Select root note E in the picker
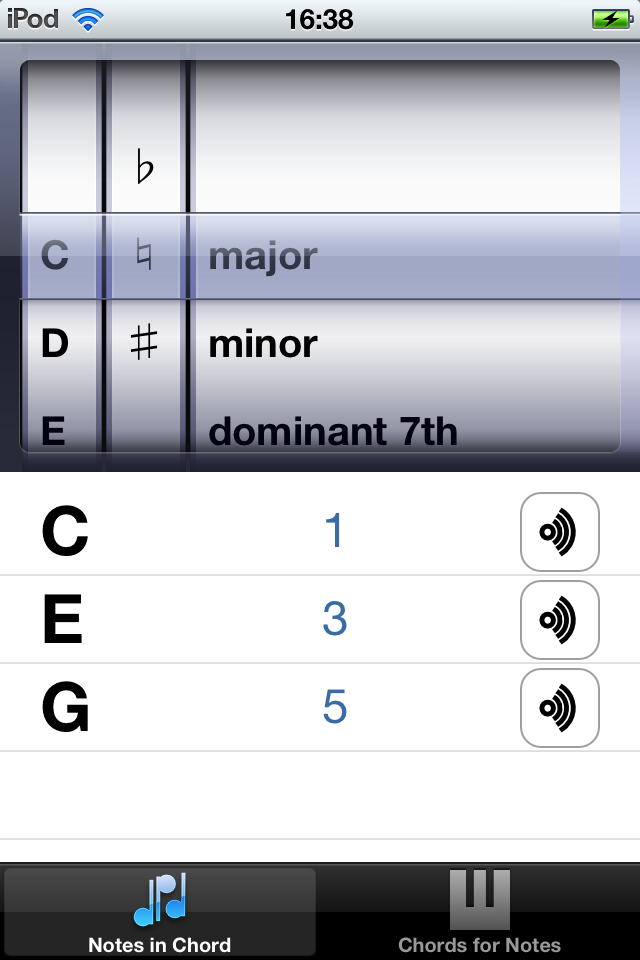 pos(55,431)
